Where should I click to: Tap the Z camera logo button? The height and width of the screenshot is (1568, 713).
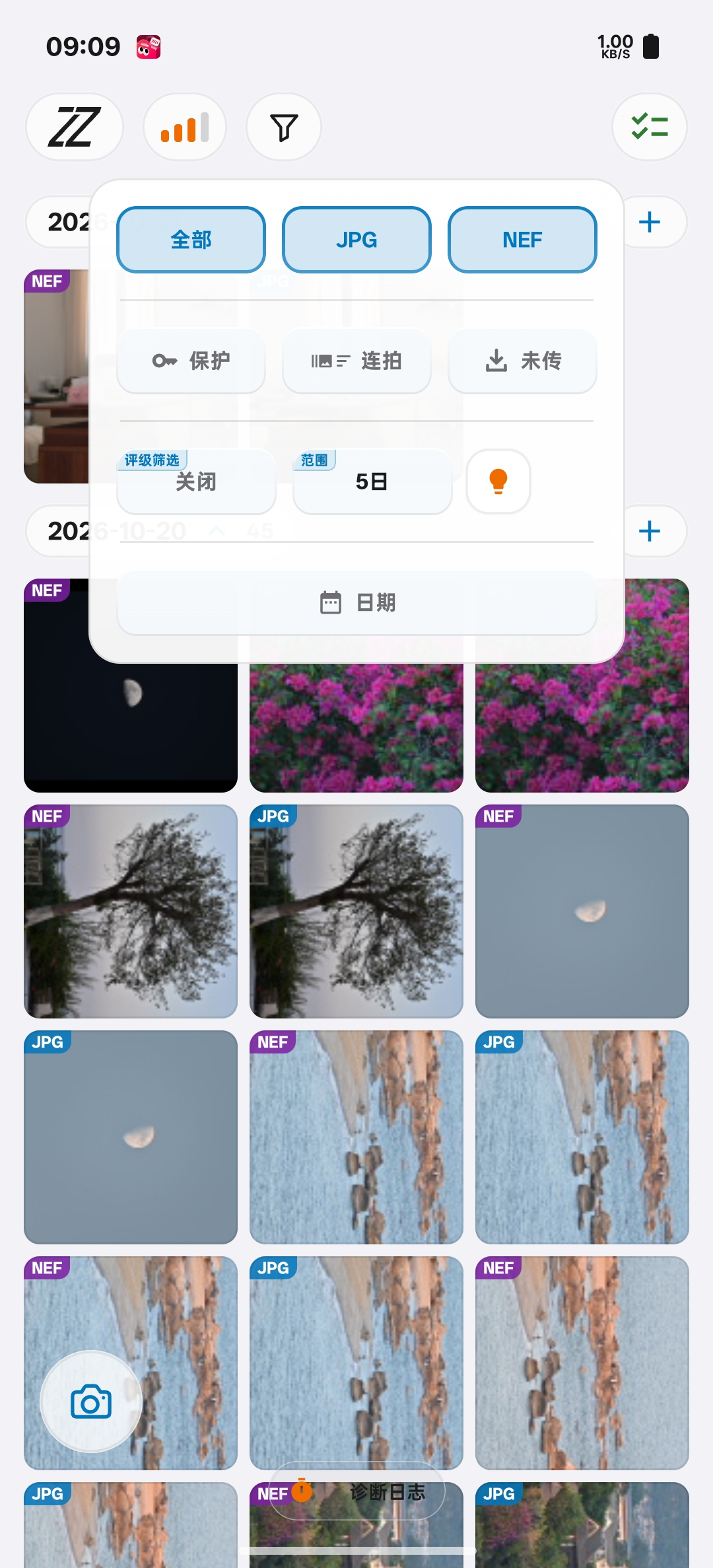pyautogui.click(x=75, y=127)
